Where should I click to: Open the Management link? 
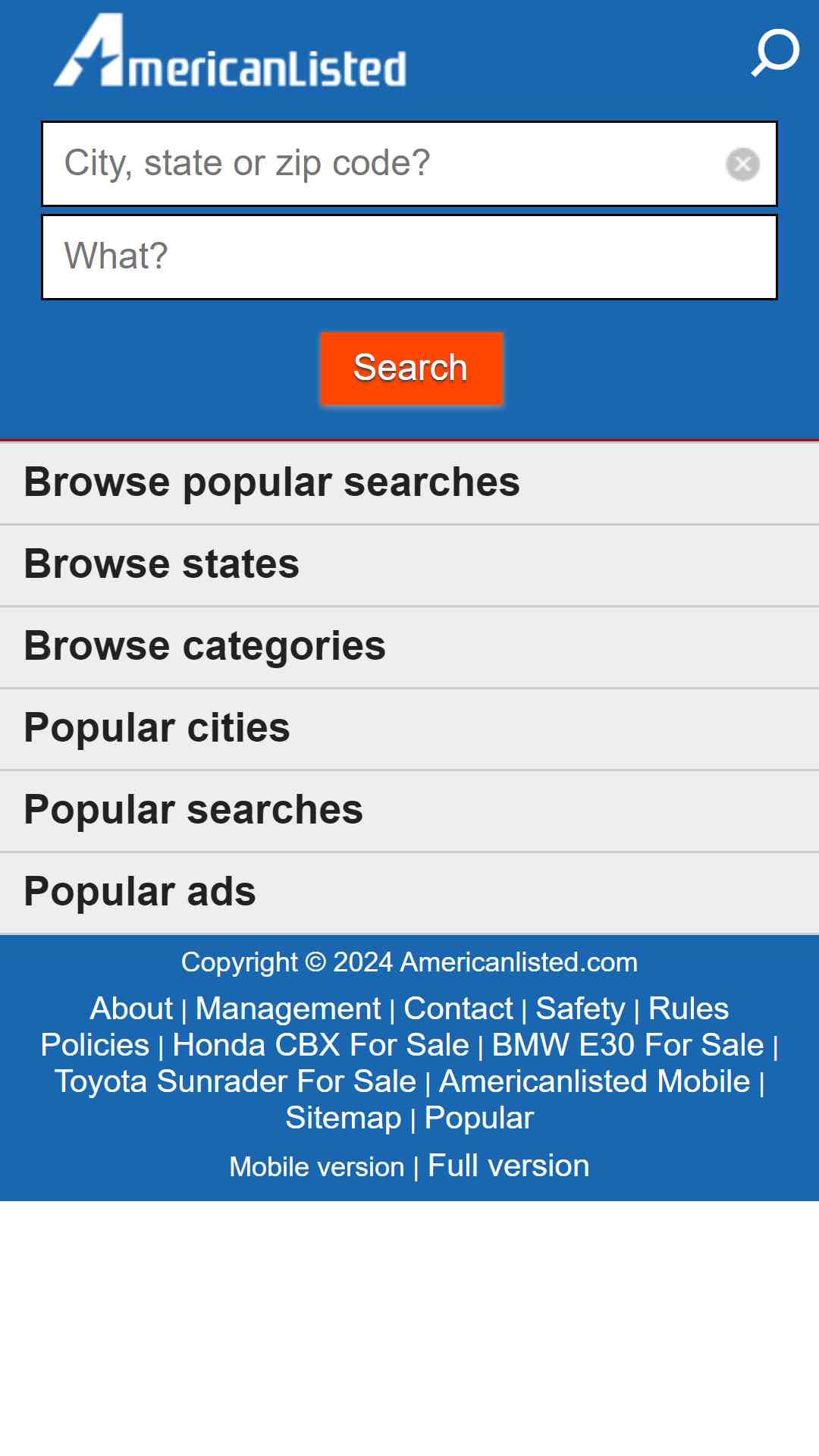click(288, 1009)
